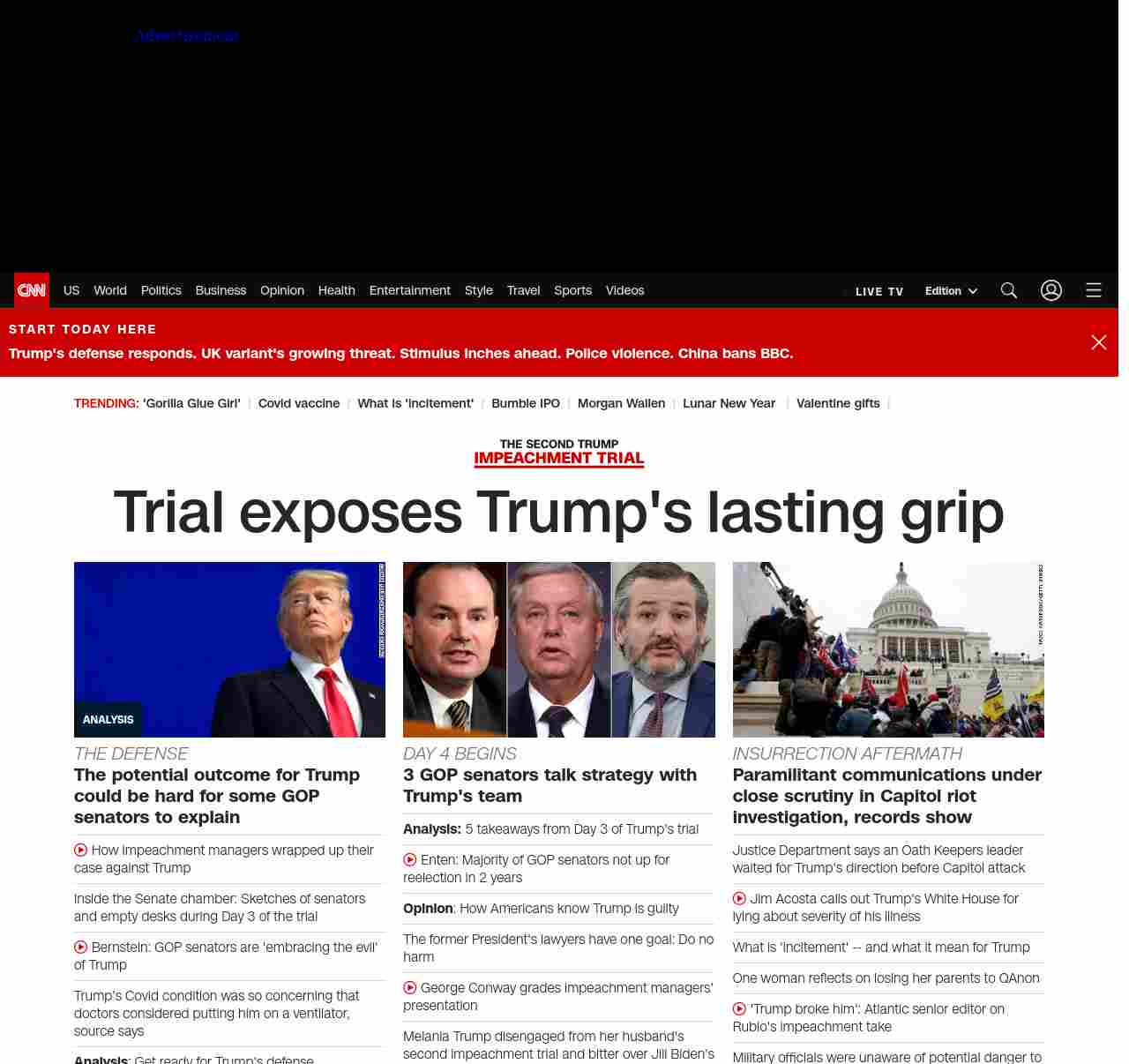1129x1064 pixels.
Task: Open the three GOP senators photo story
Action: coord(558,649)
